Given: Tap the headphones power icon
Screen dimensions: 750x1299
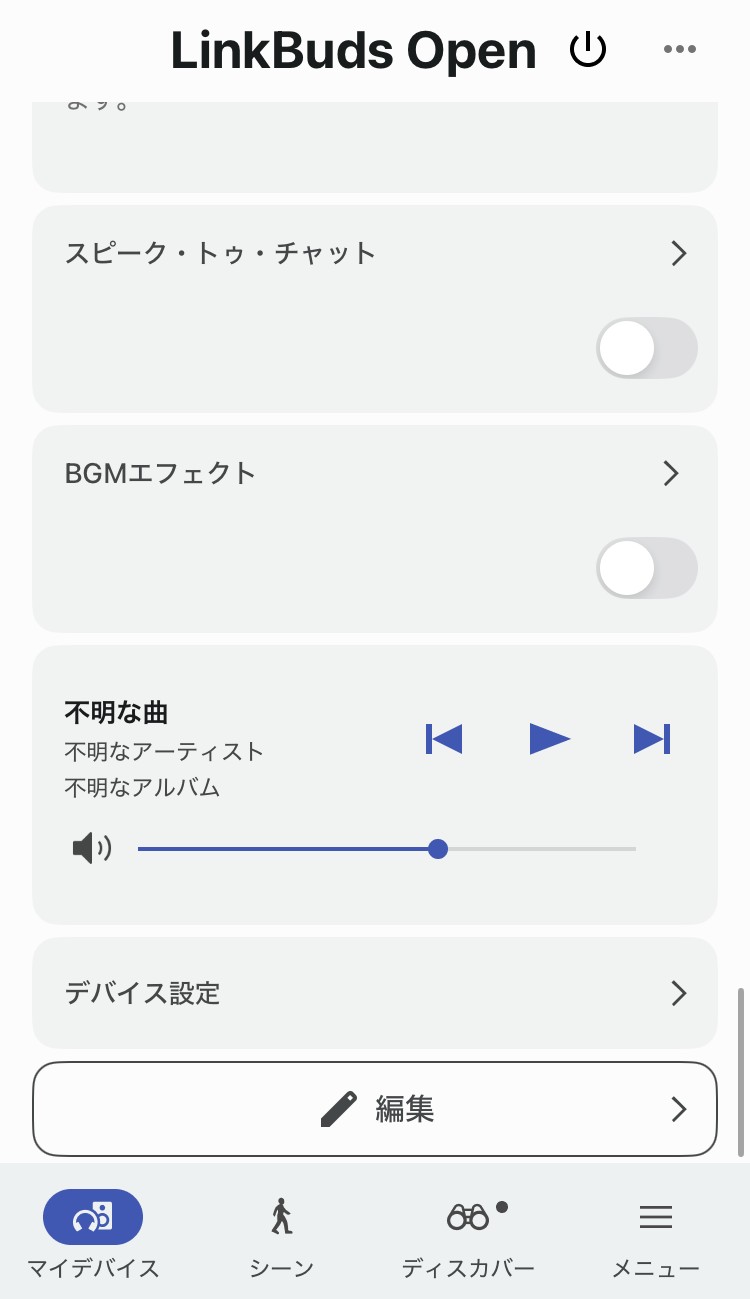Looking at the screenshot, I should [589, 48].
